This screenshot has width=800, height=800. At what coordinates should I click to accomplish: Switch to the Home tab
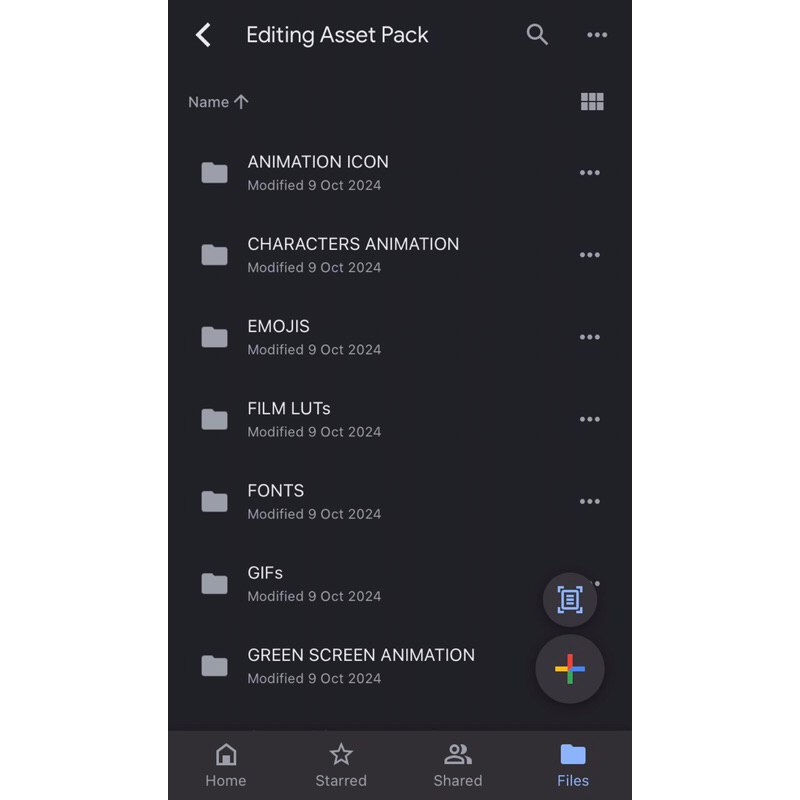click(x=226, y=766)
